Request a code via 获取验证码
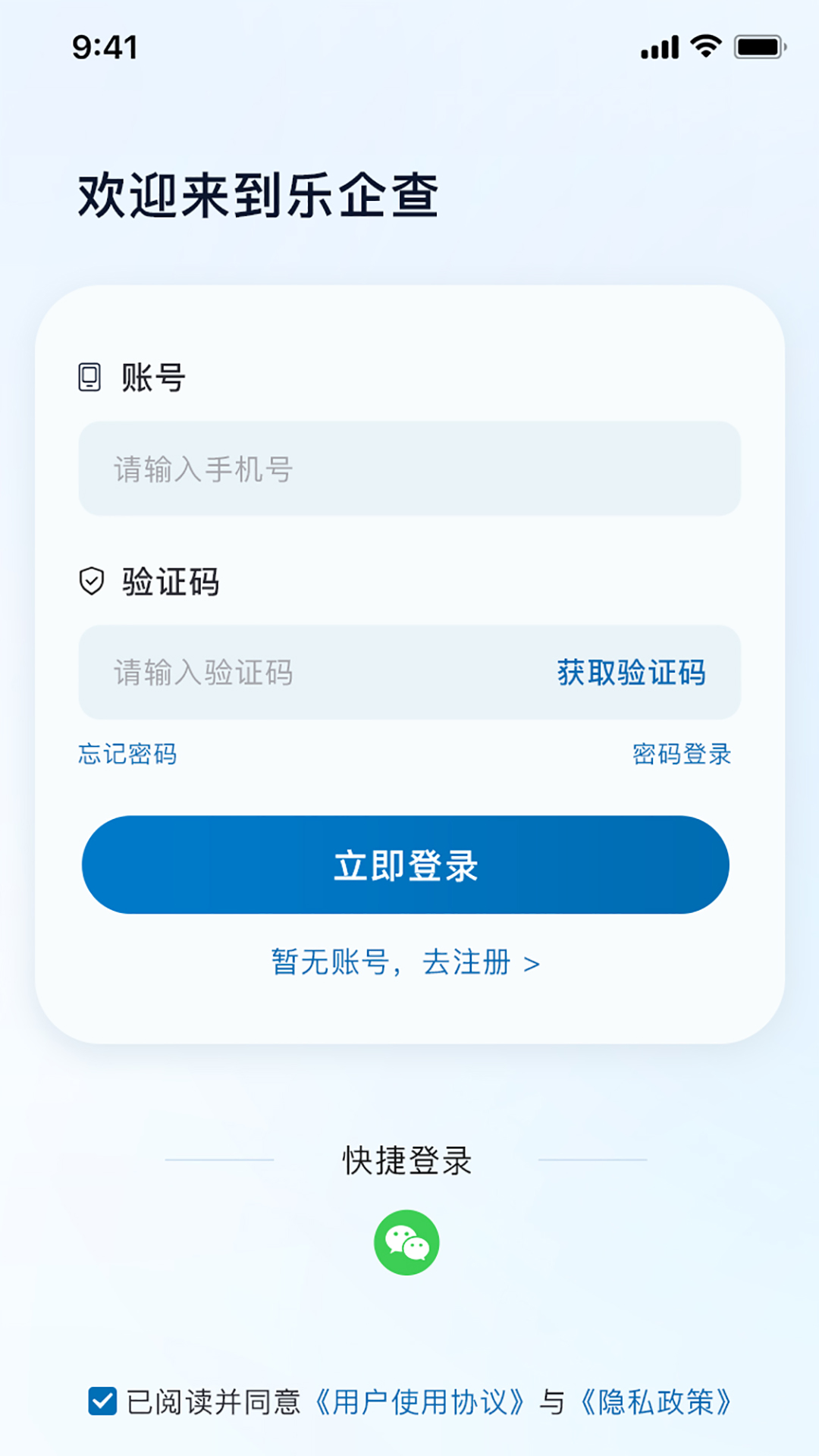The image size is (819, 1456). (x=631, y=673)
